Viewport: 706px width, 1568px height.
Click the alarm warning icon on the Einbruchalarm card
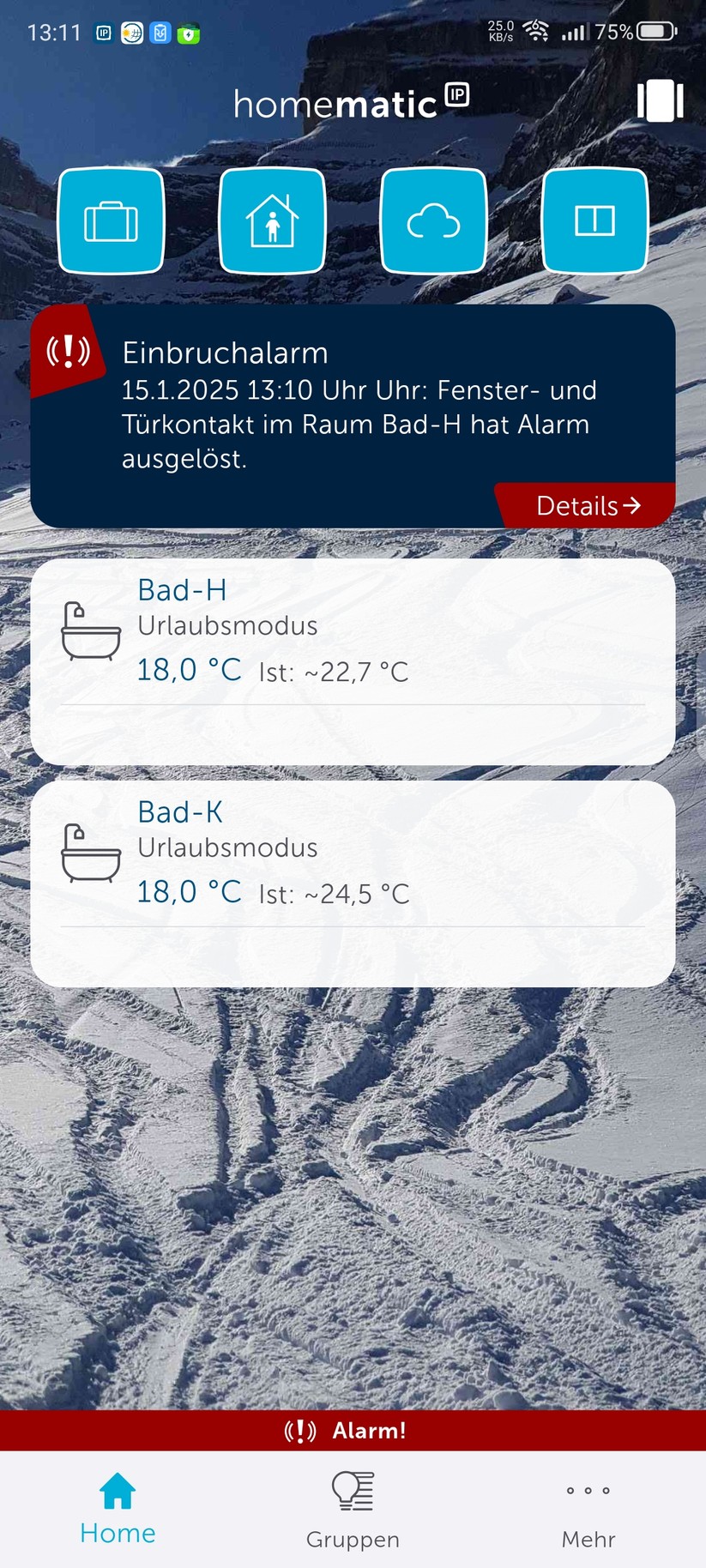[x=69, y=351]
